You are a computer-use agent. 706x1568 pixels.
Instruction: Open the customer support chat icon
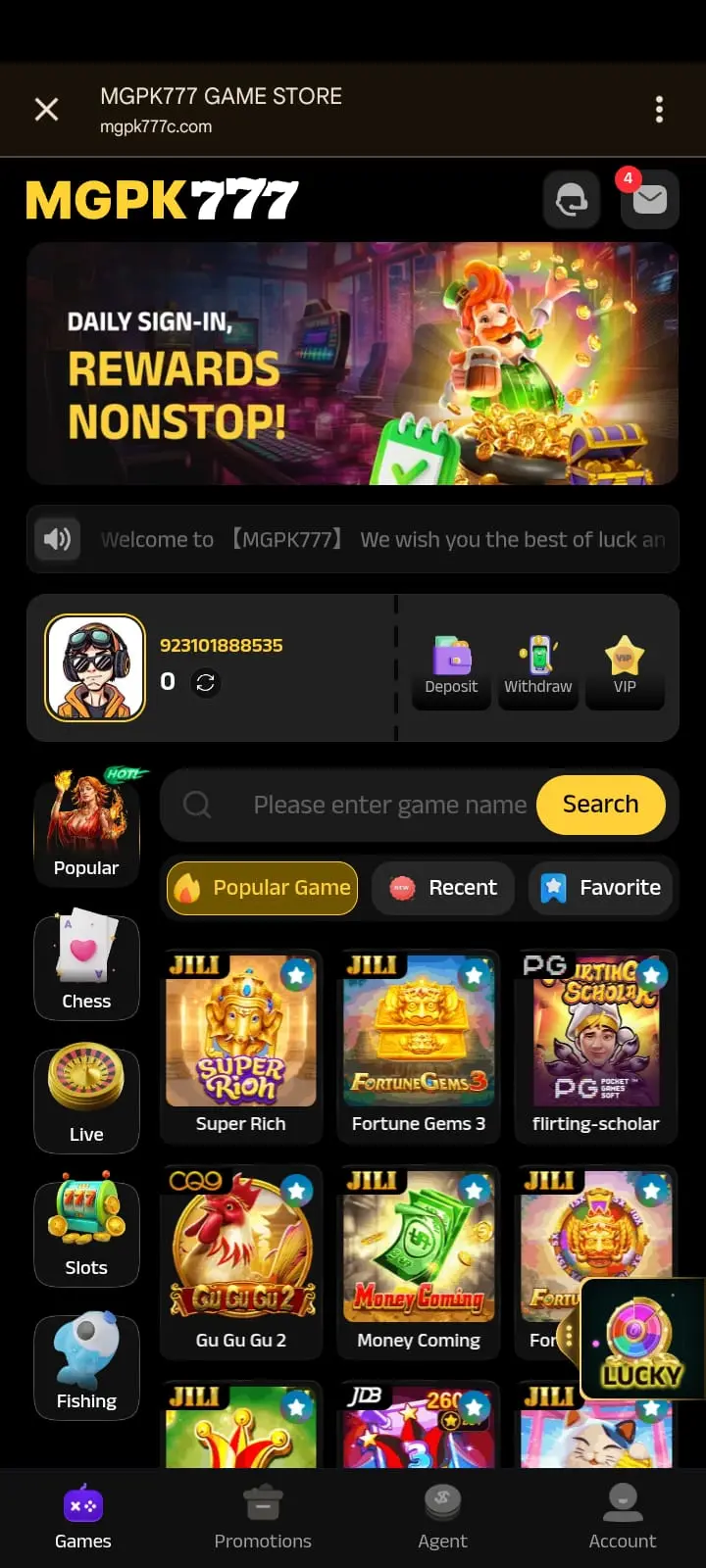point(572,199)
